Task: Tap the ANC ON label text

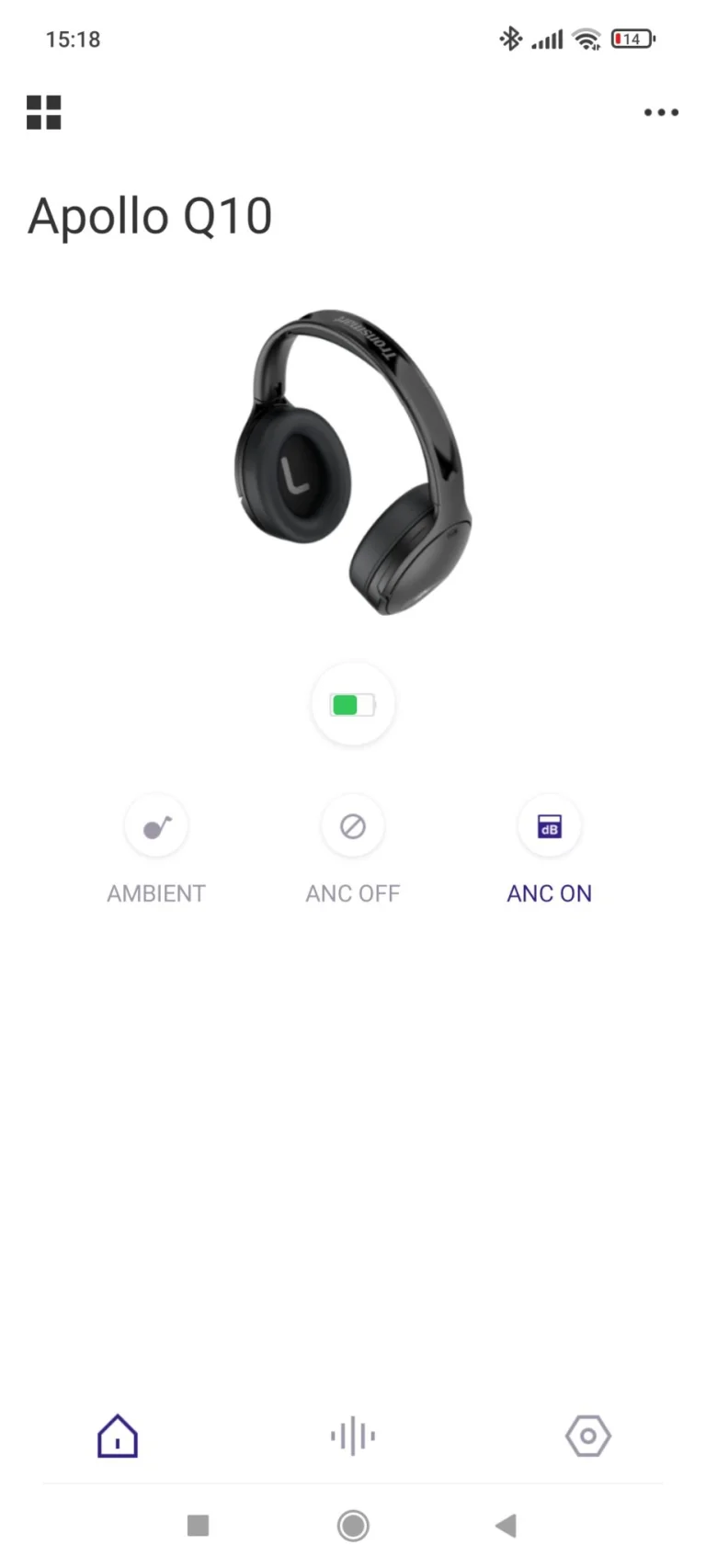Action: pos(549,892)
